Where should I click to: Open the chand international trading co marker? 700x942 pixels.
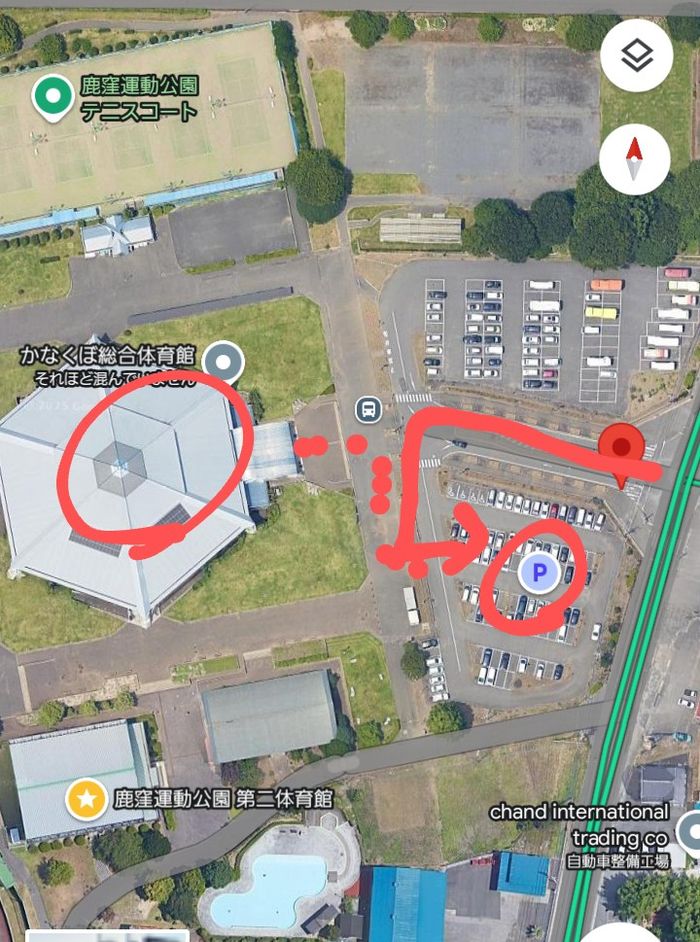(690, 829)
